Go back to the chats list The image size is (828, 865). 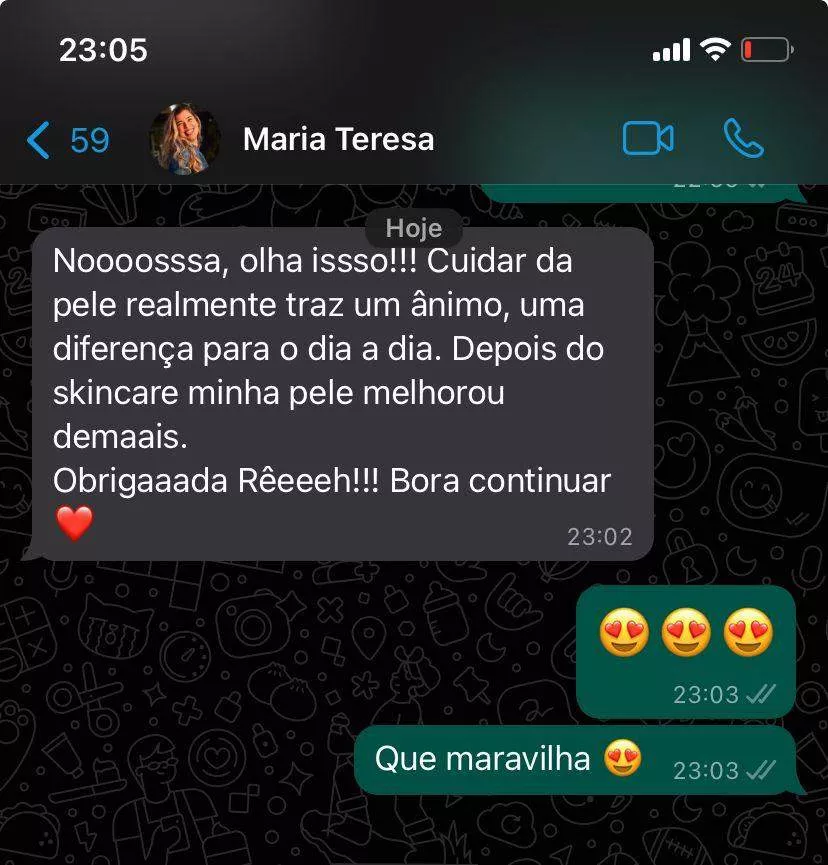(x=40, y=140)
